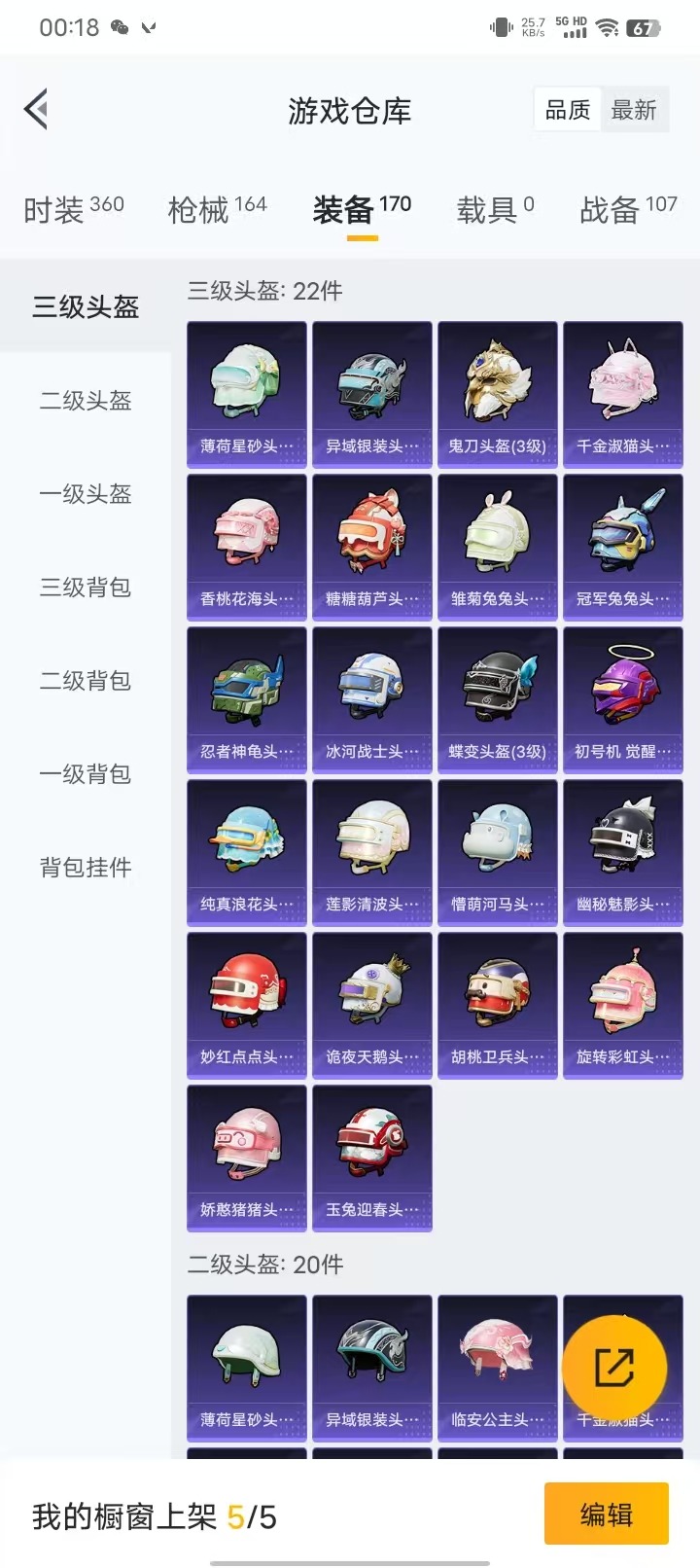Select 一级头盔 in the sidebar
This screenshot has height=1568, width=700.
[86, 494]
